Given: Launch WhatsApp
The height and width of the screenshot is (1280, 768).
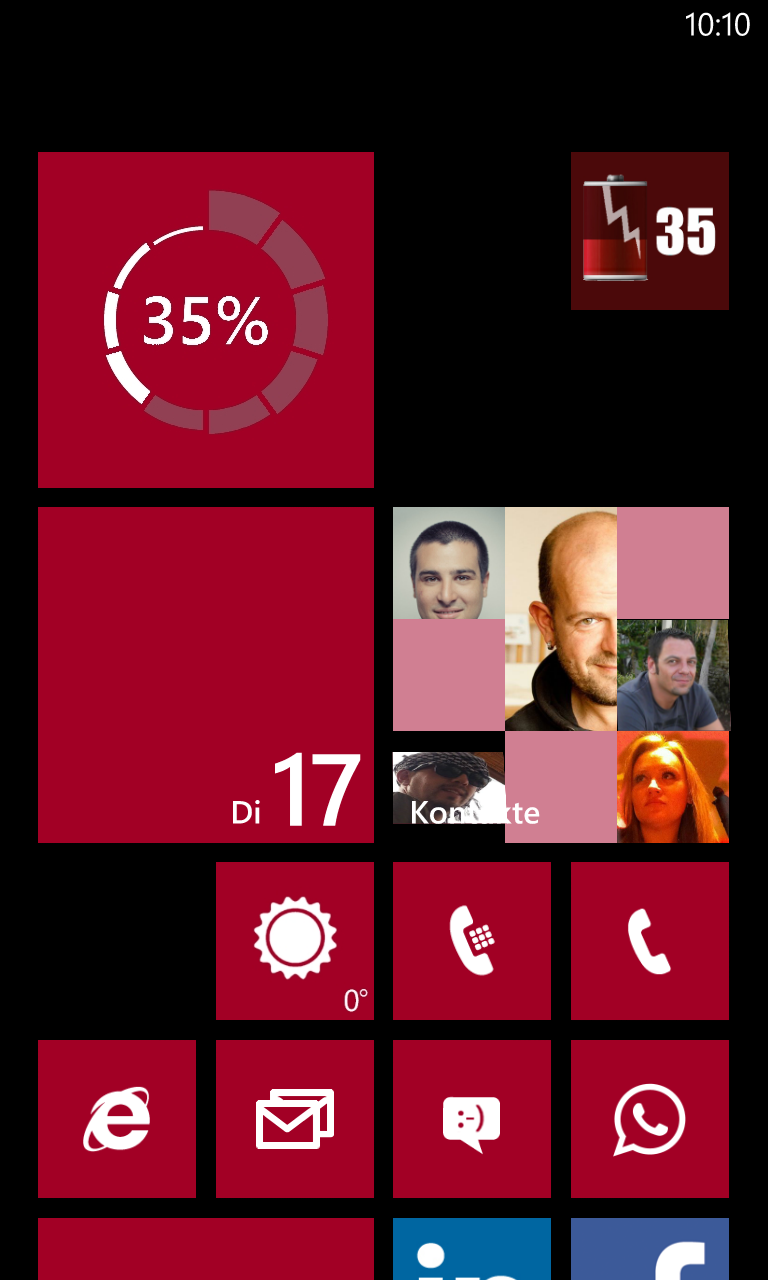Looking at the screenshot, I should [650, 1119].
